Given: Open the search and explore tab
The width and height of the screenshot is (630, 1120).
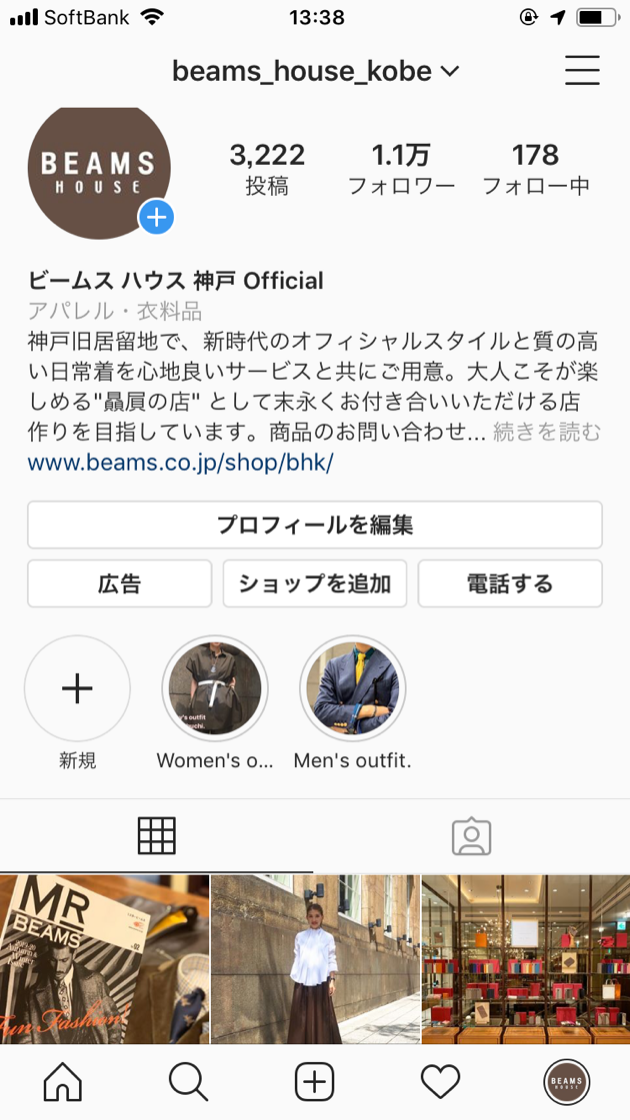Looking at the screenshot, I should [x=188, y=1081].
